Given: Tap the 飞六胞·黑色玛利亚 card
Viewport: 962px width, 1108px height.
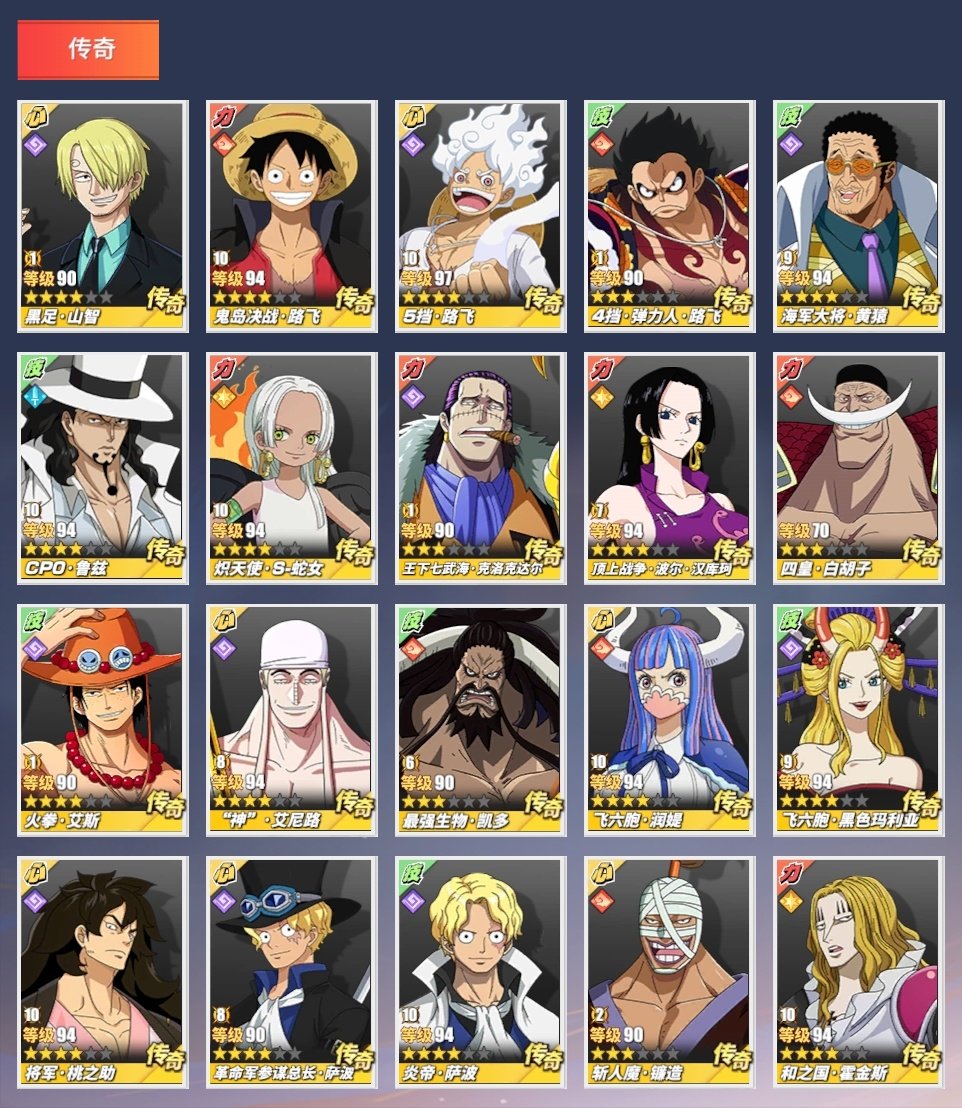Looking at the screenshot, I should pos(859,719).
